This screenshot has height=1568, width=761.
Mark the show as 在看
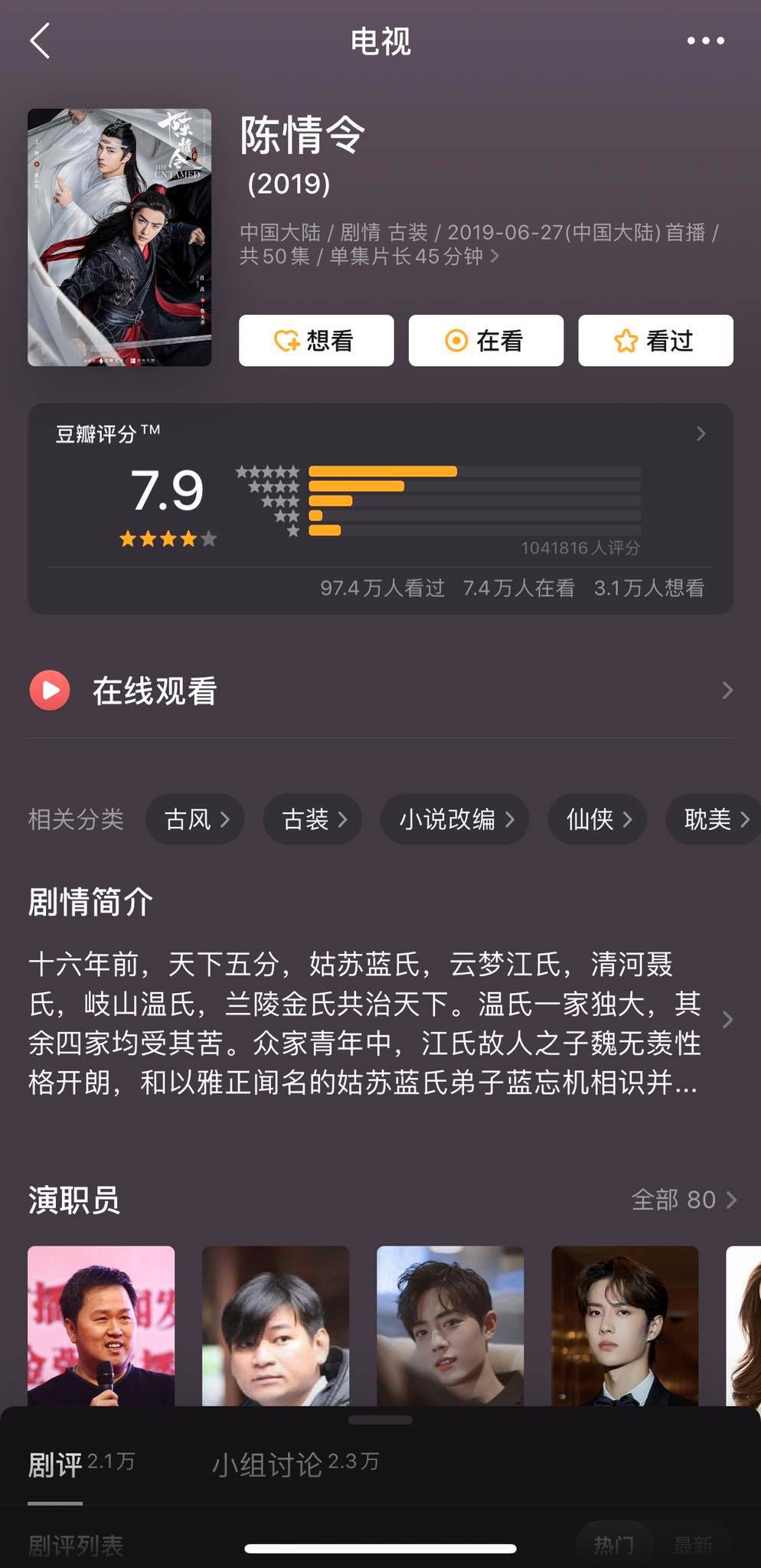[x=486, y=341]
